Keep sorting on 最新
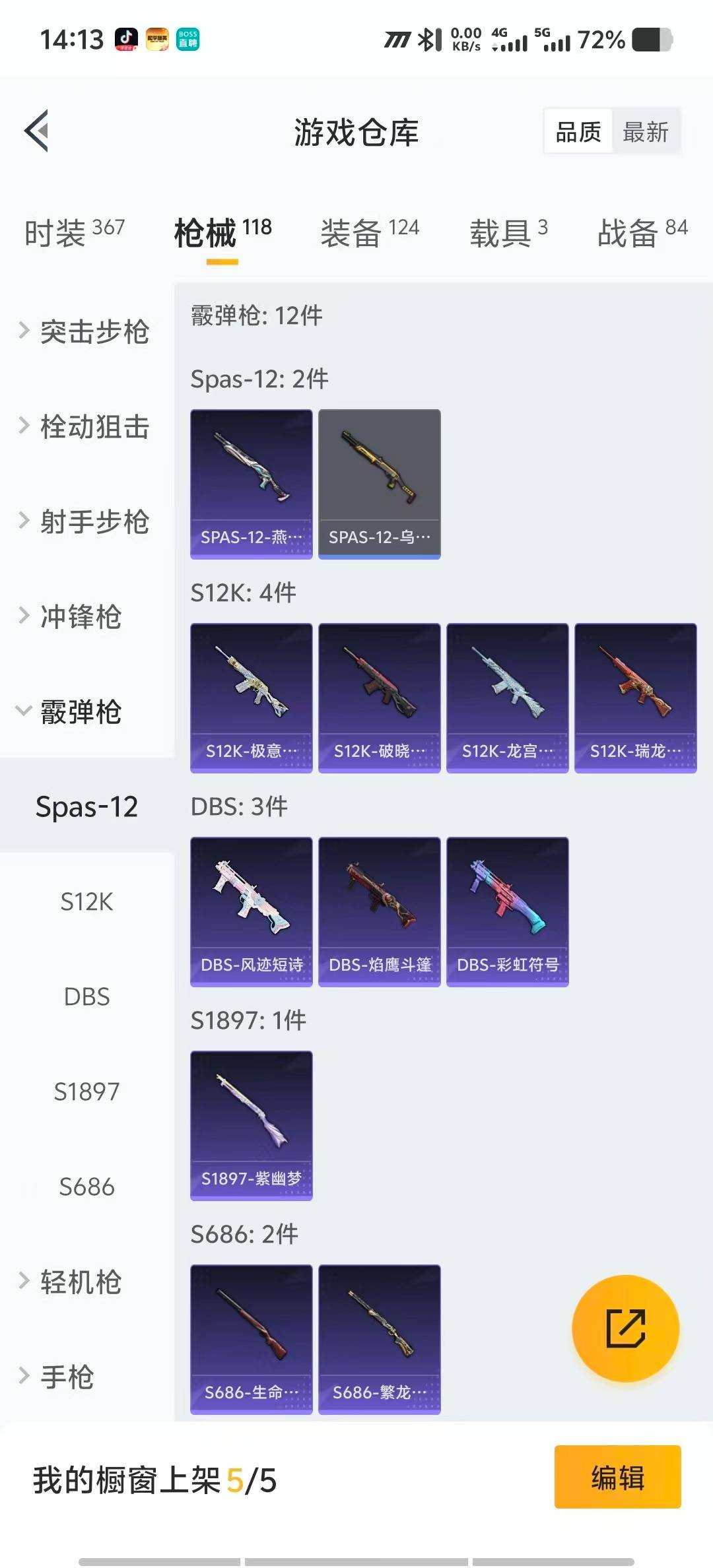Image resolution: width=713 pixels, height=1568 pixels. (645, 131)
